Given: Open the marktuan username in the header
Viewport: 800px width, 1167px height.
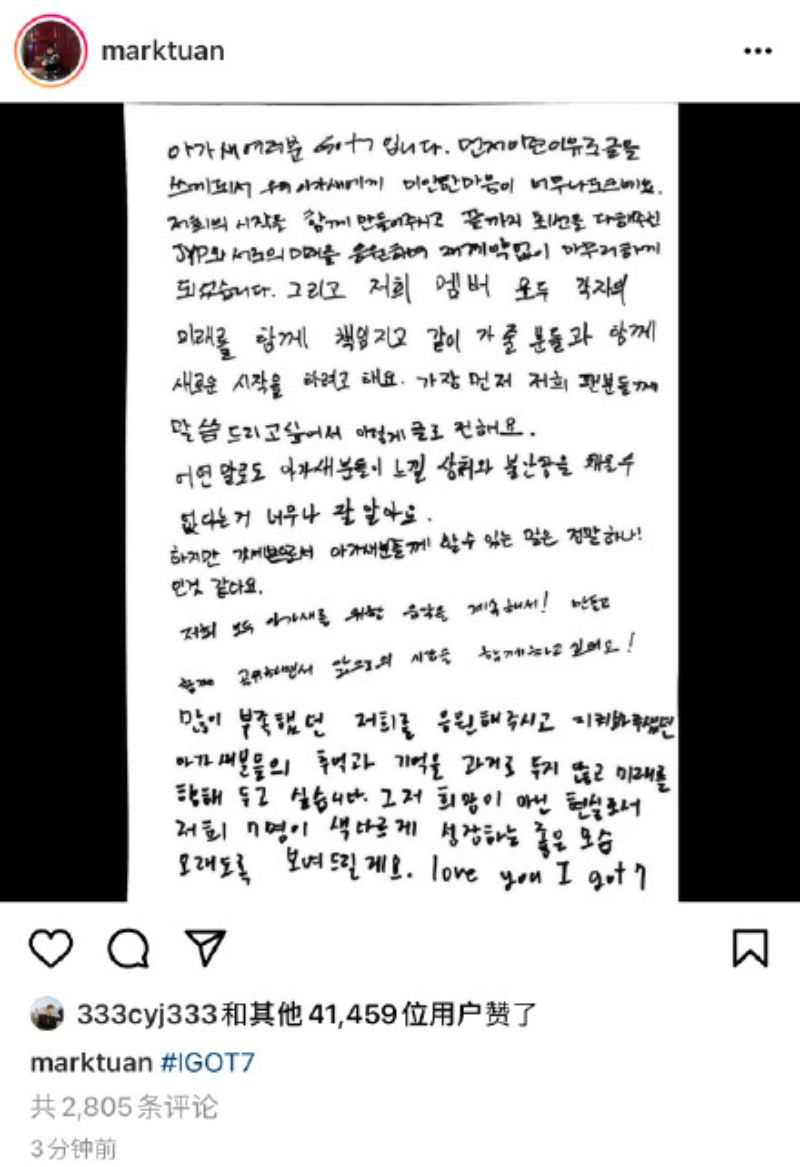Looking at the screenshot, I should tap(163, 51).
